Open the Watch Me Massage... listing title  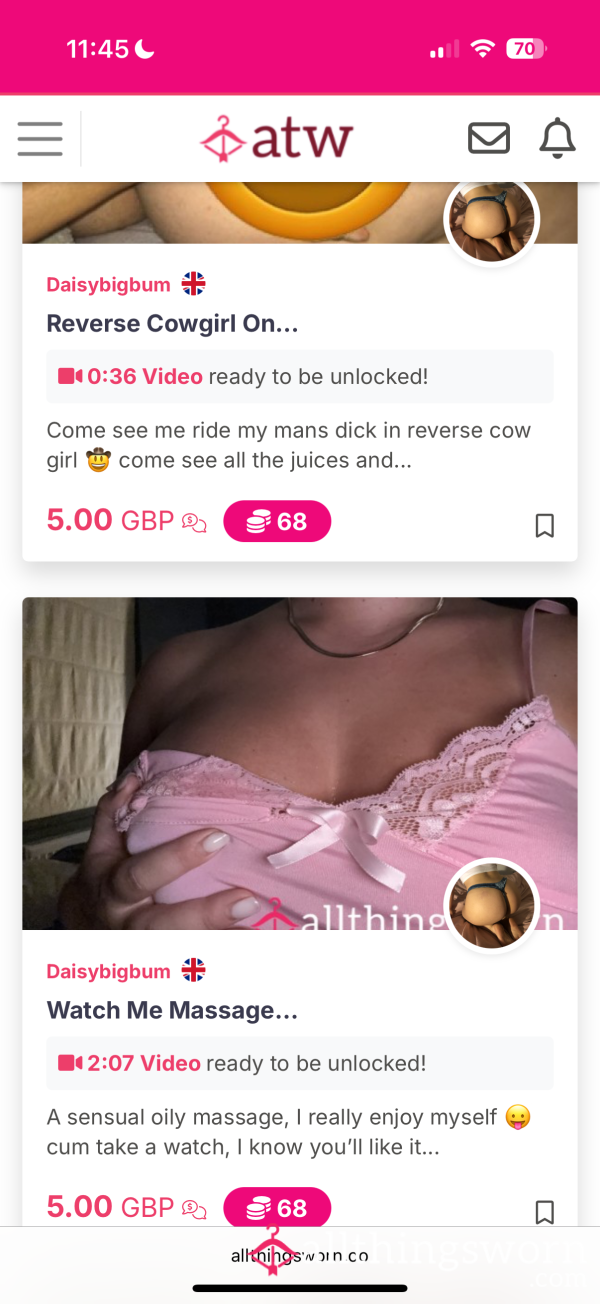point(172,1010)
